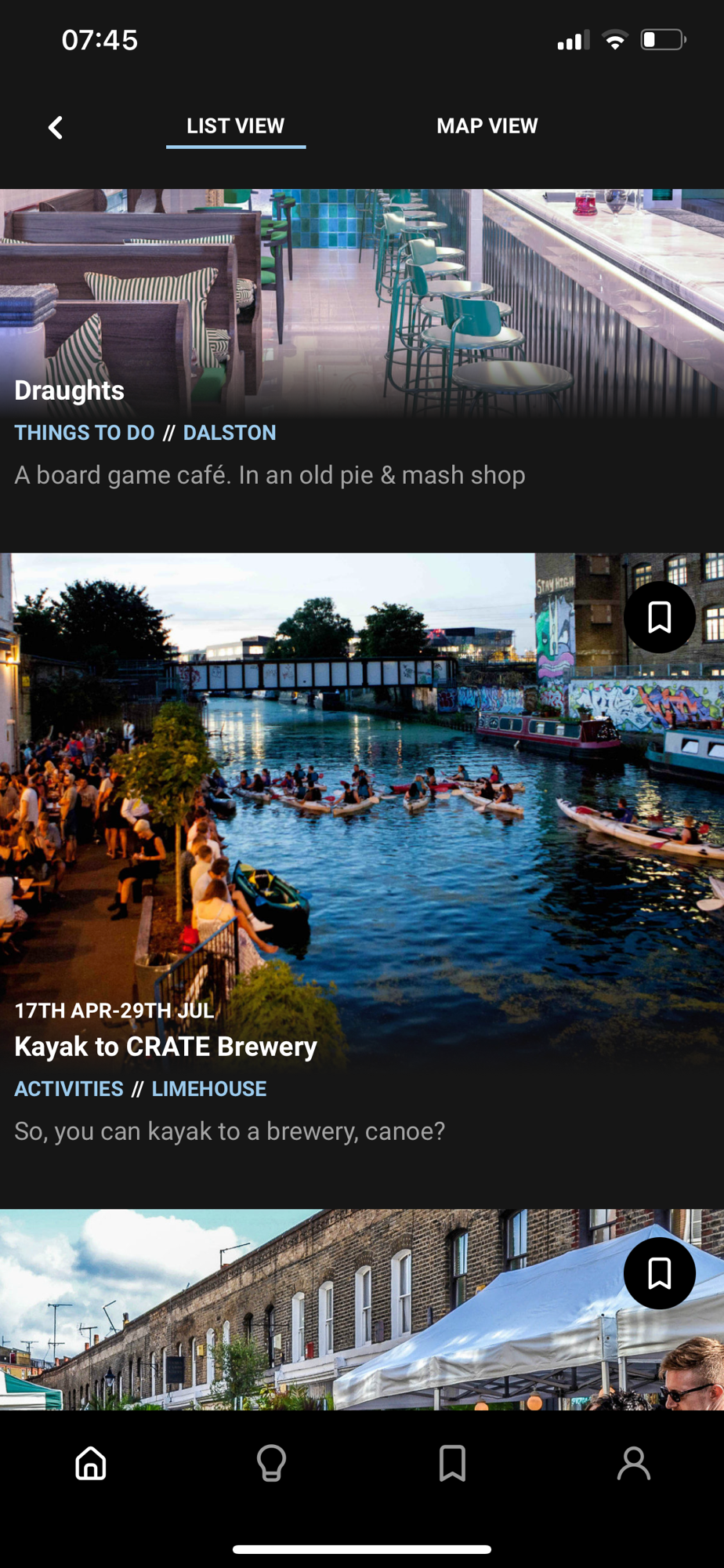Switch to Map View
The height and width of the screenshot is (1568, 724).
point(487,126)
